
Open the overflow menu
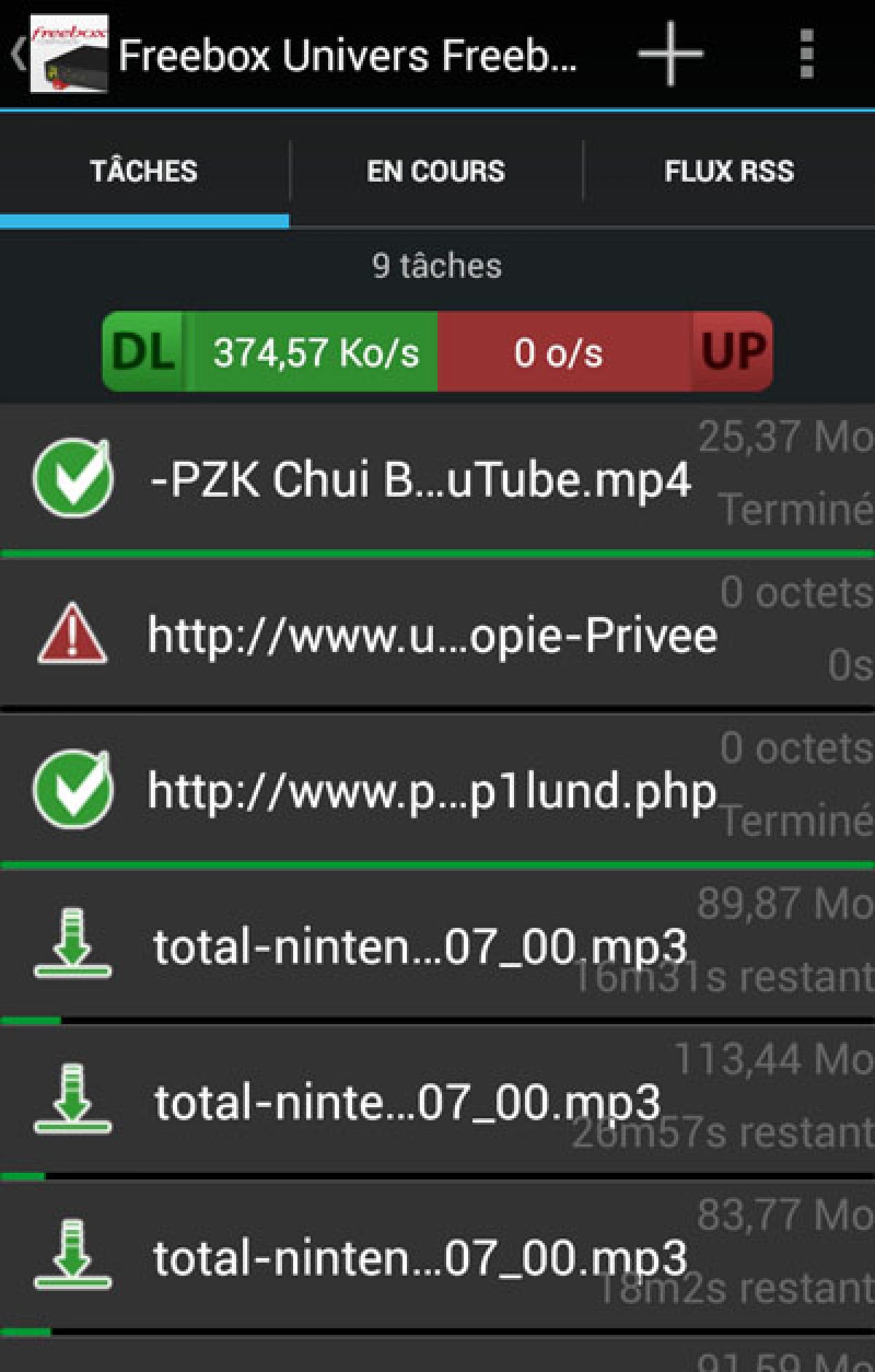[x=806, y=54]
